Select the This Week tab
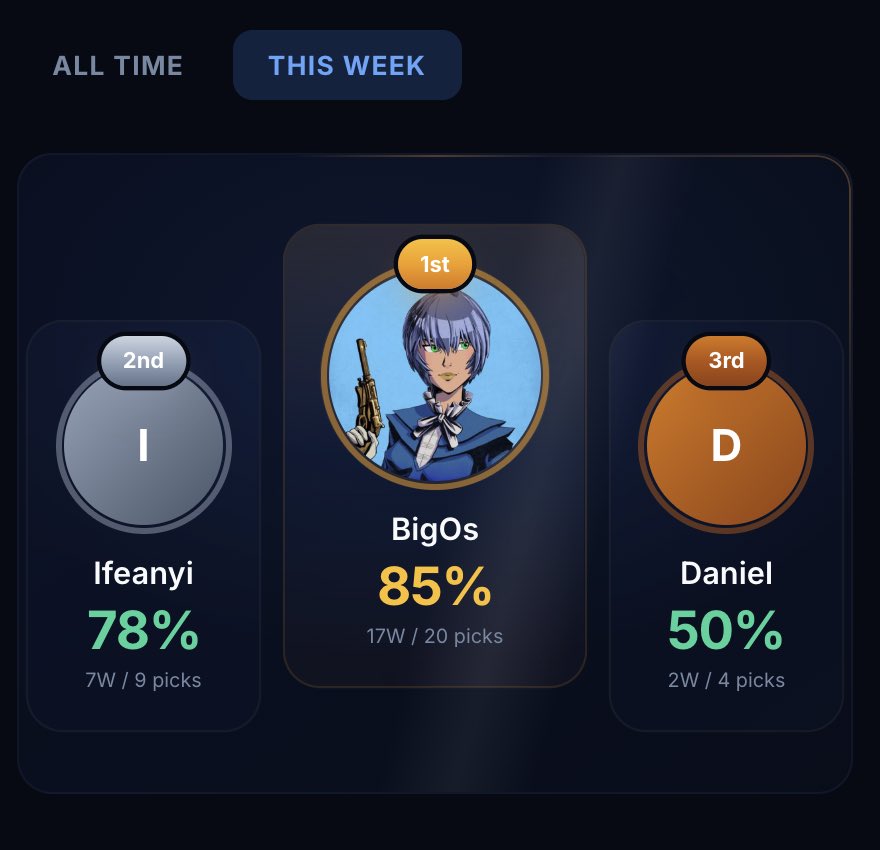Screen dimensions: 880x850 [347, 66]
